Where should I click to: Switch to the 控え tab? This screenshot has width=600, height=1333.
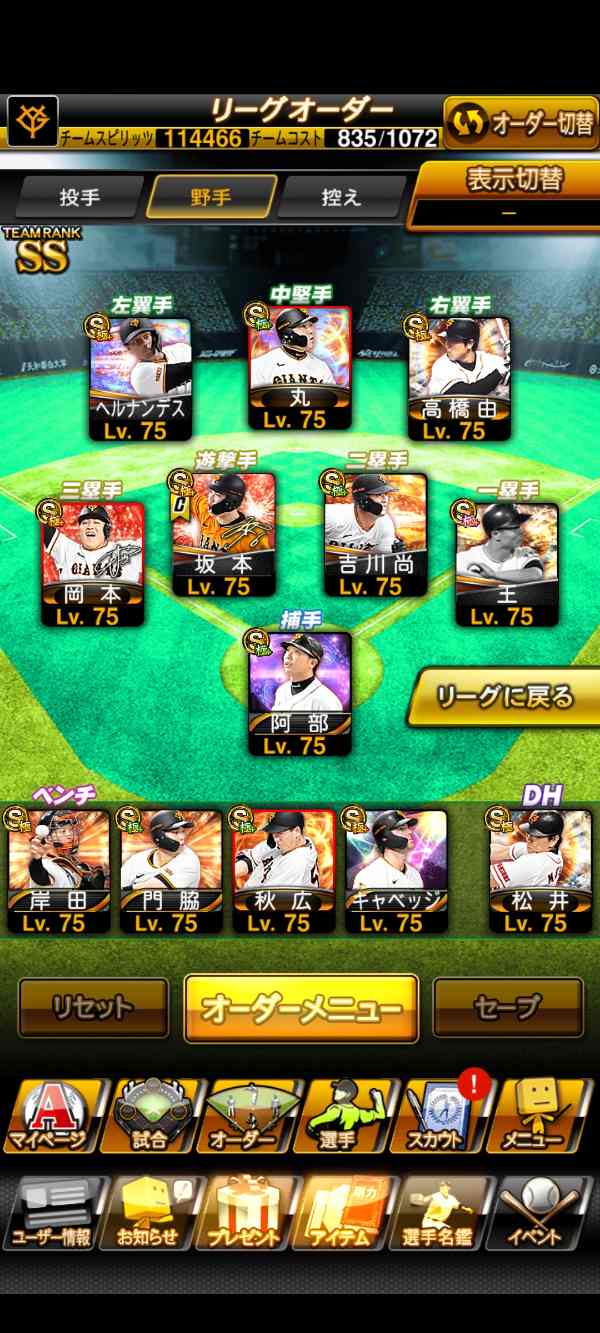click(x=341, y=197)
